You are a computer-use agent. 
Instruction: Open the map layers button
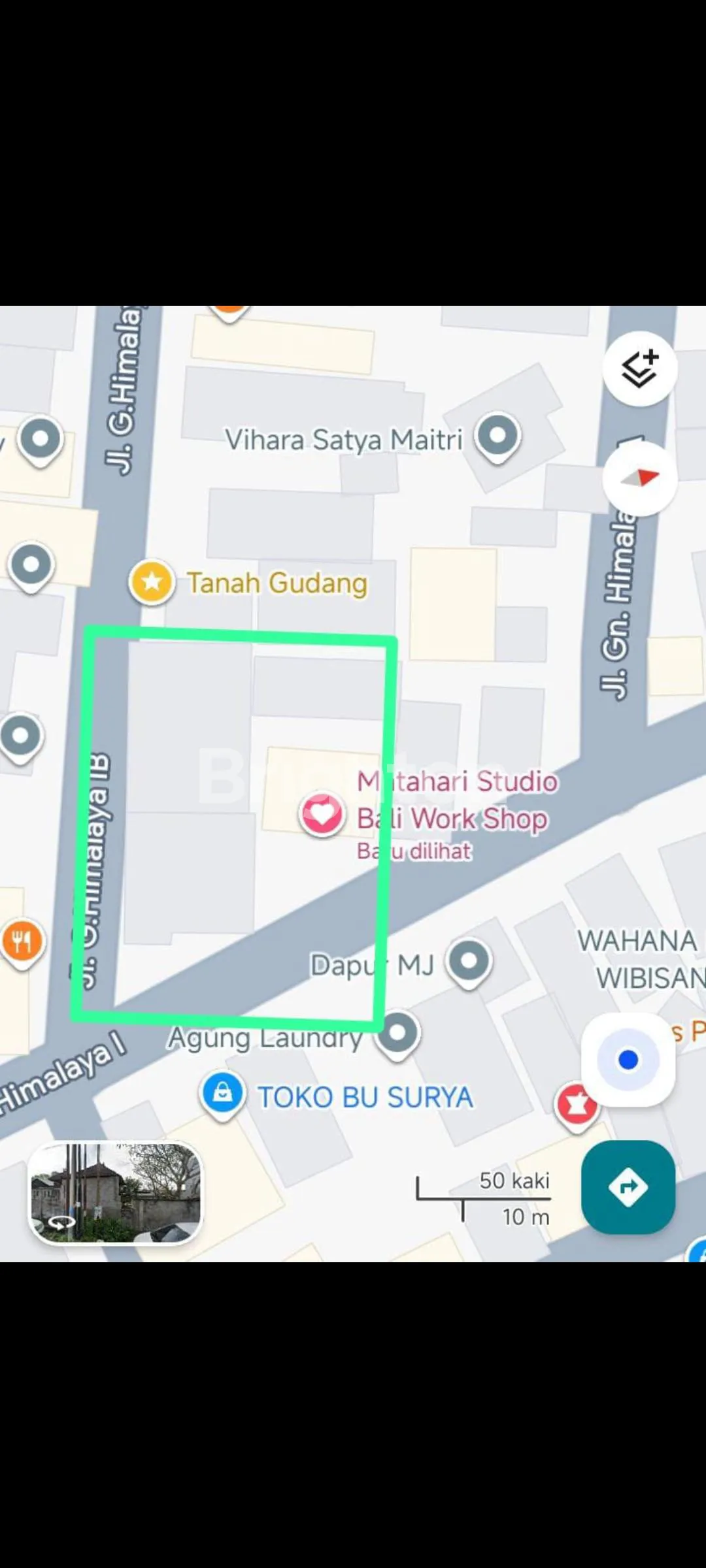pos(639,370)
